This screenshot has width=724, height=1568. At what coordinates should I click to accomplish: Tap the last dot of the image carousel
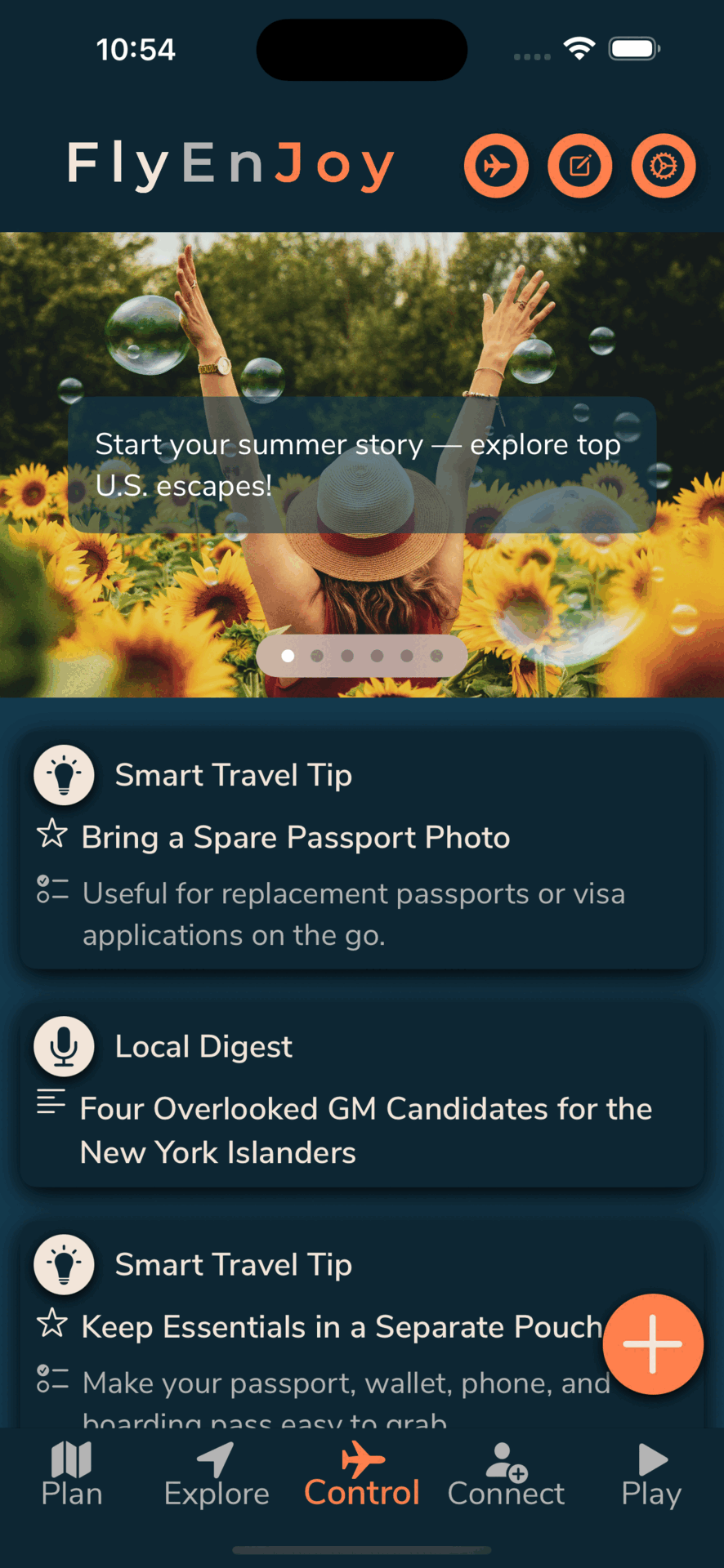436,656
